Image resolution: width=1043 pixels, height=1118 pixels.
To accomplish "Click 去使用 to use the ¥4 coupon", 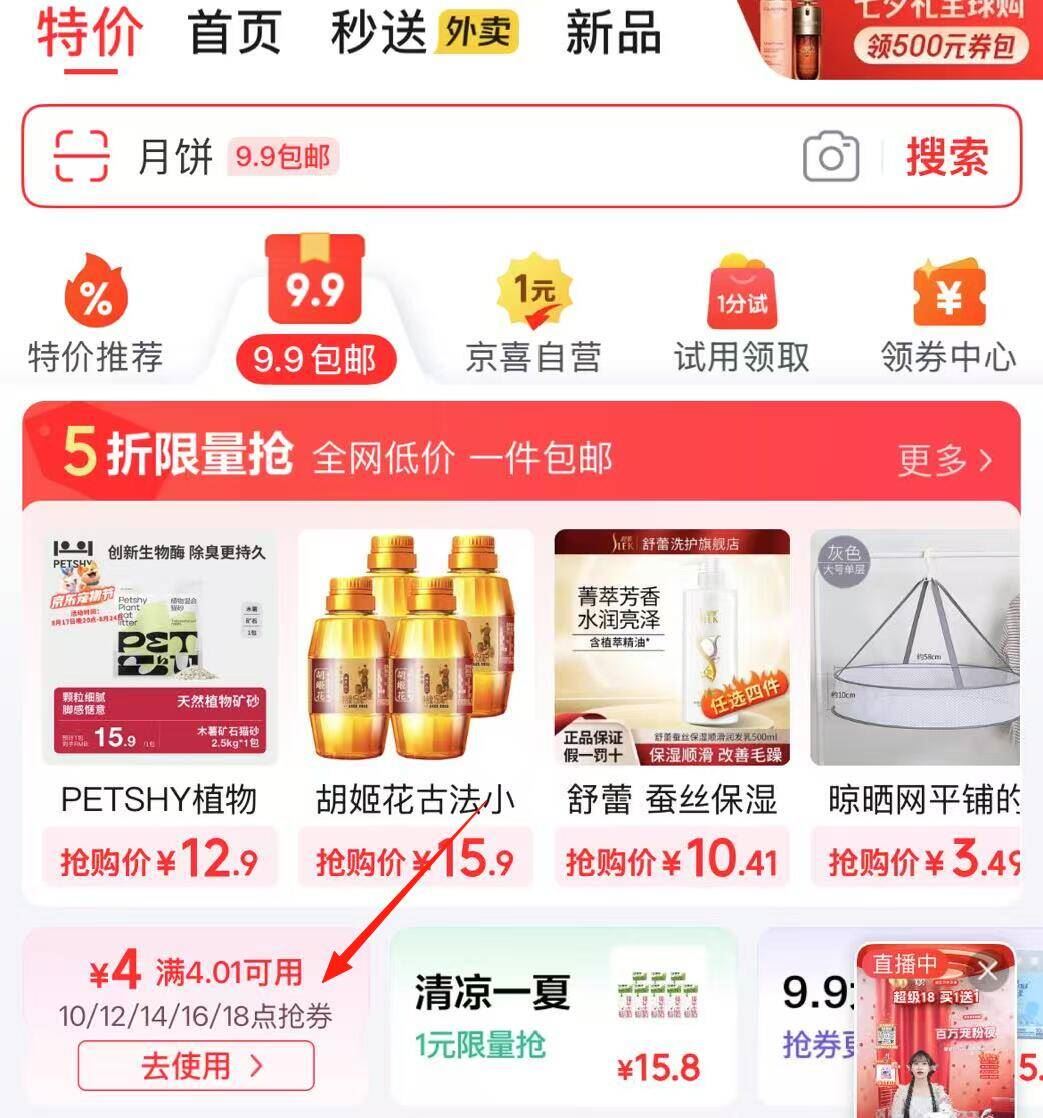I will pyautogui.click(x=196, y=1066).
